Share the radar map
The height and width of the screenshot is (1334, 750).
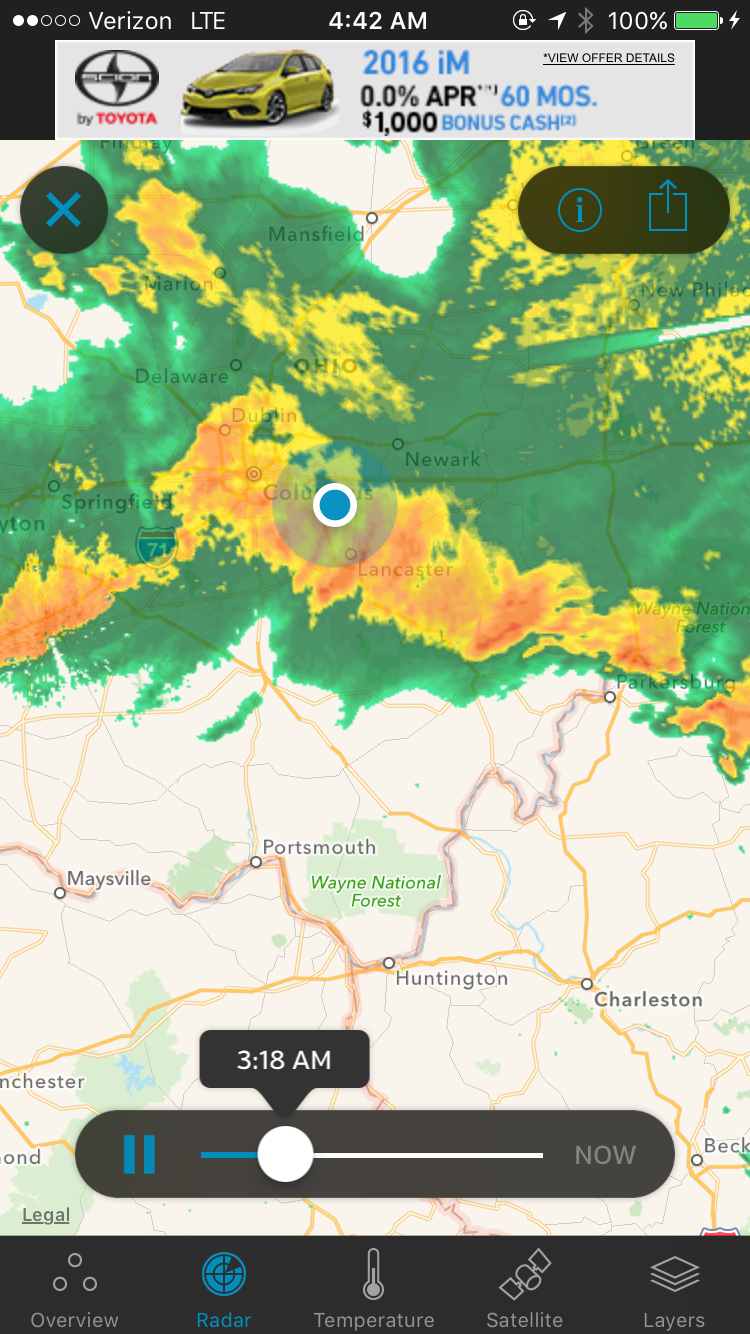668,210
